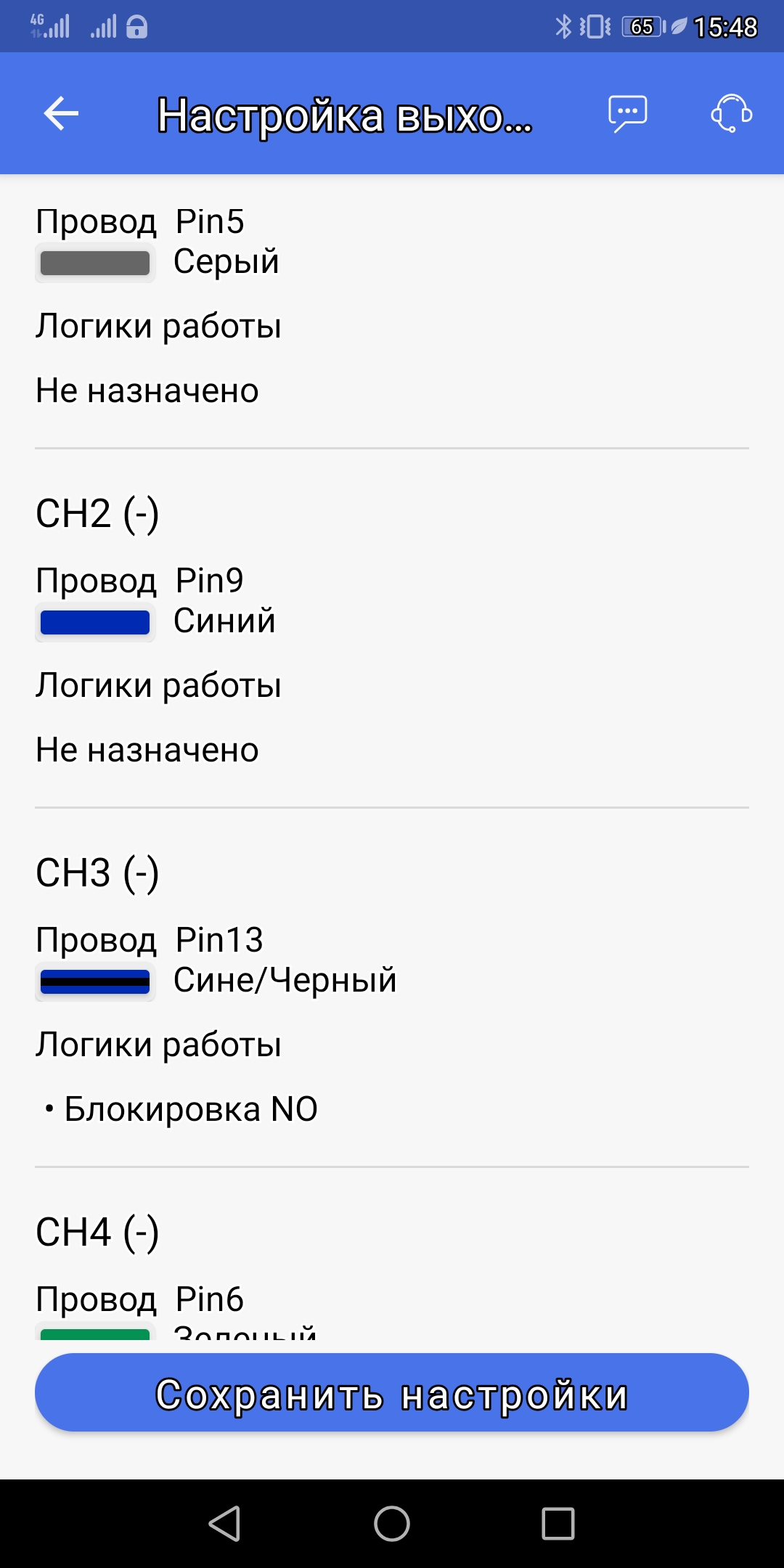Show recent apps
Image resolution: width=784 pixels, height=1568 pixels.
click(558, 1523)
